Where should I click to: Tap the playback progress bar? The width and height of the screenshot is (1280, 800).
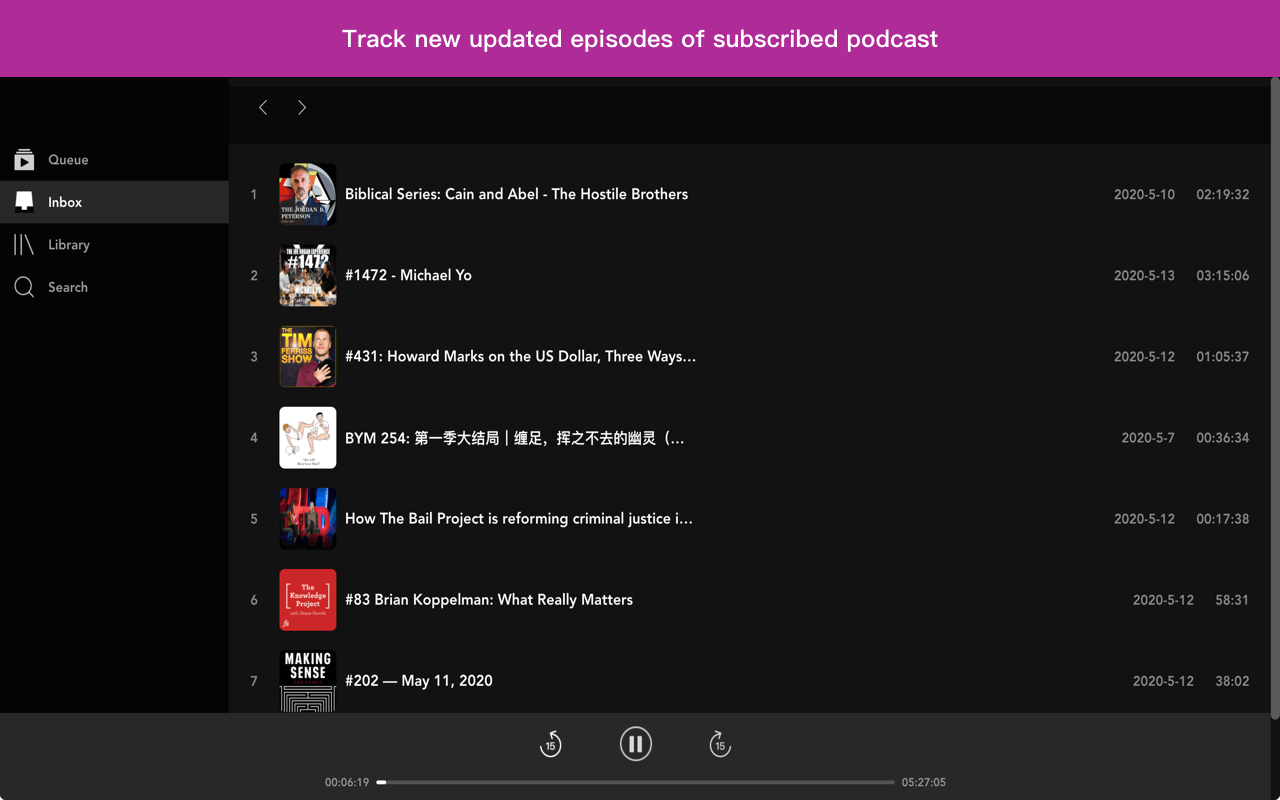[636, 782]
